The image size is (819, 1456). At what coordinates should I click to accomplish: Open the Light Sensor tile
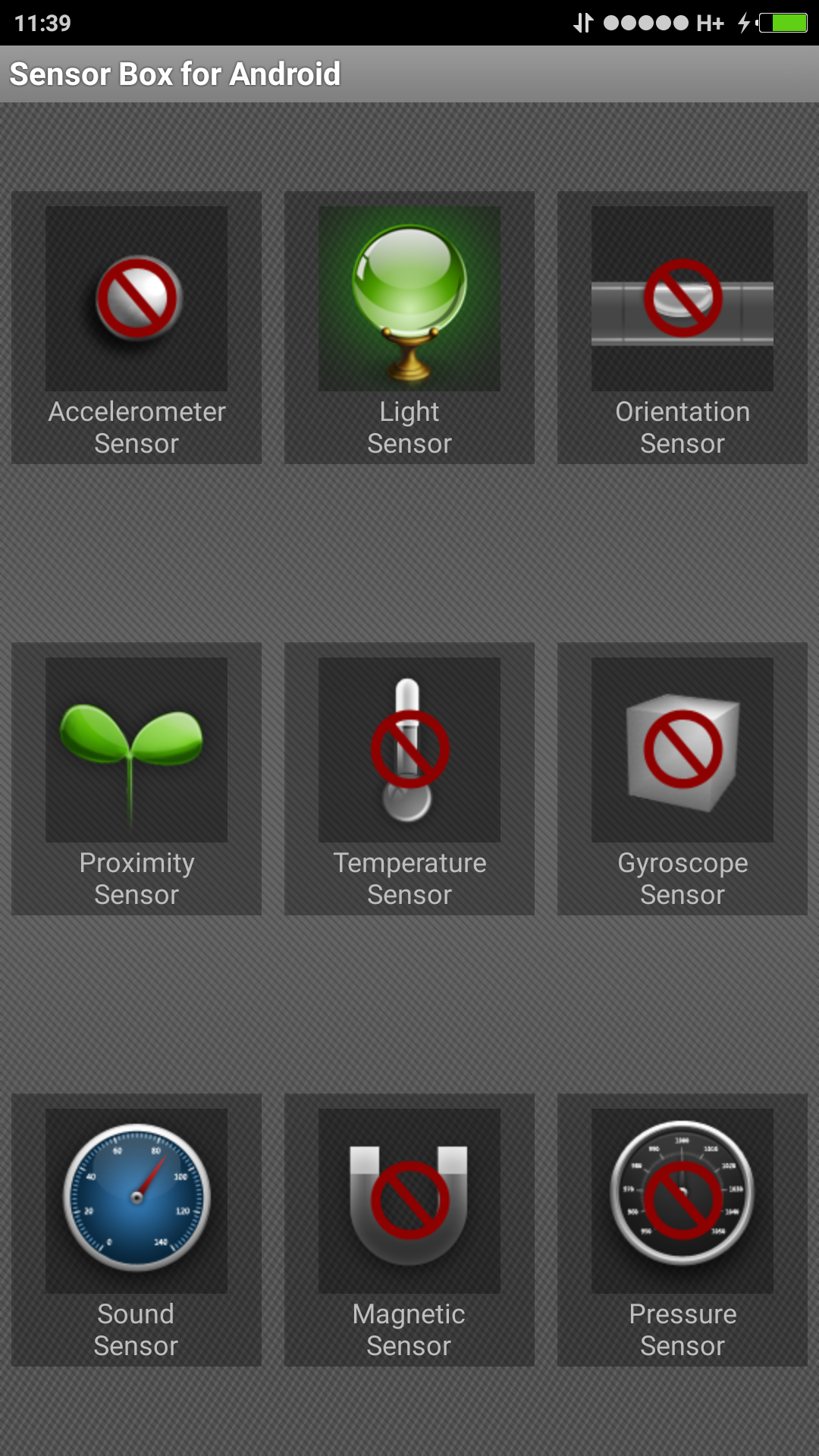(x=409, y=328)
